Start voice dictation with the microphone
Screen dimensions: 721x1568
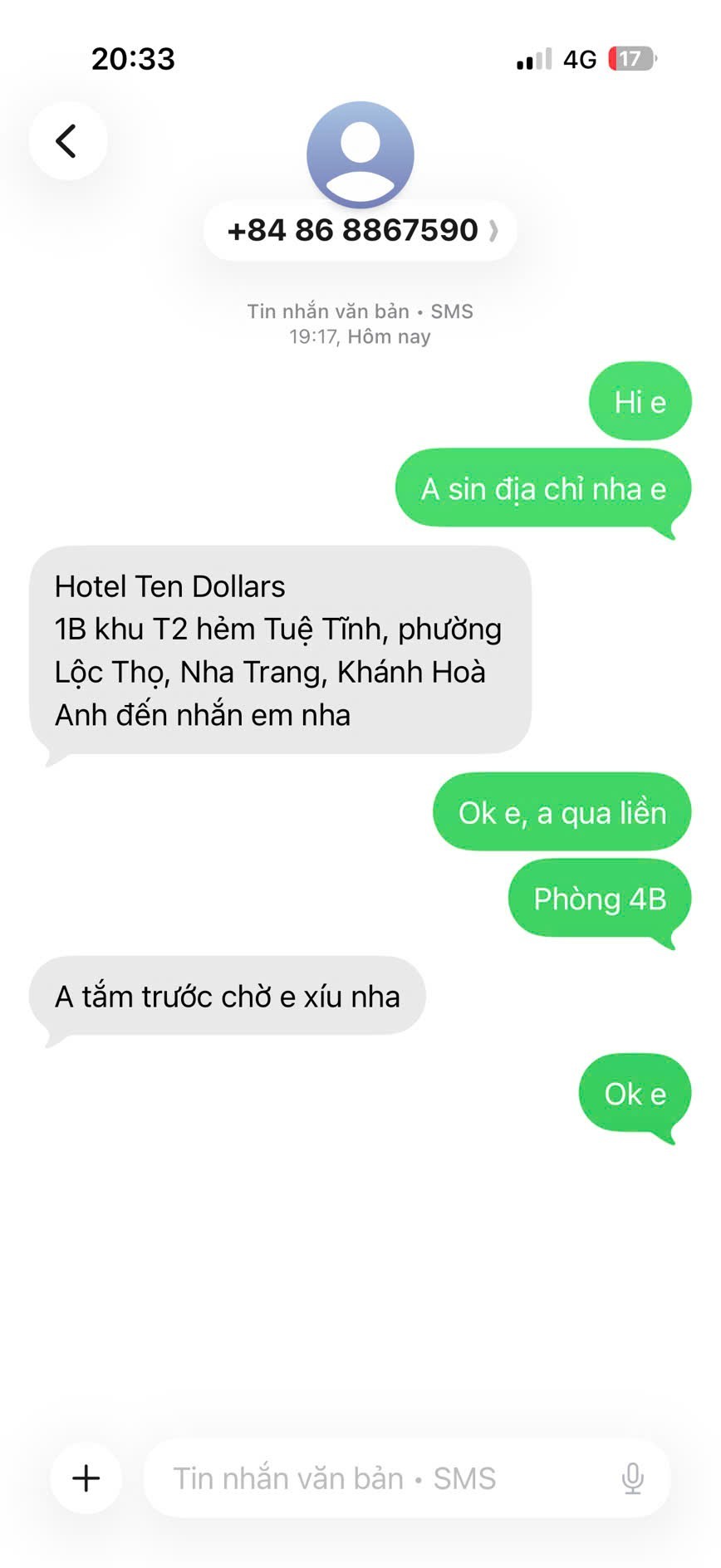[x=632, y=1478]
